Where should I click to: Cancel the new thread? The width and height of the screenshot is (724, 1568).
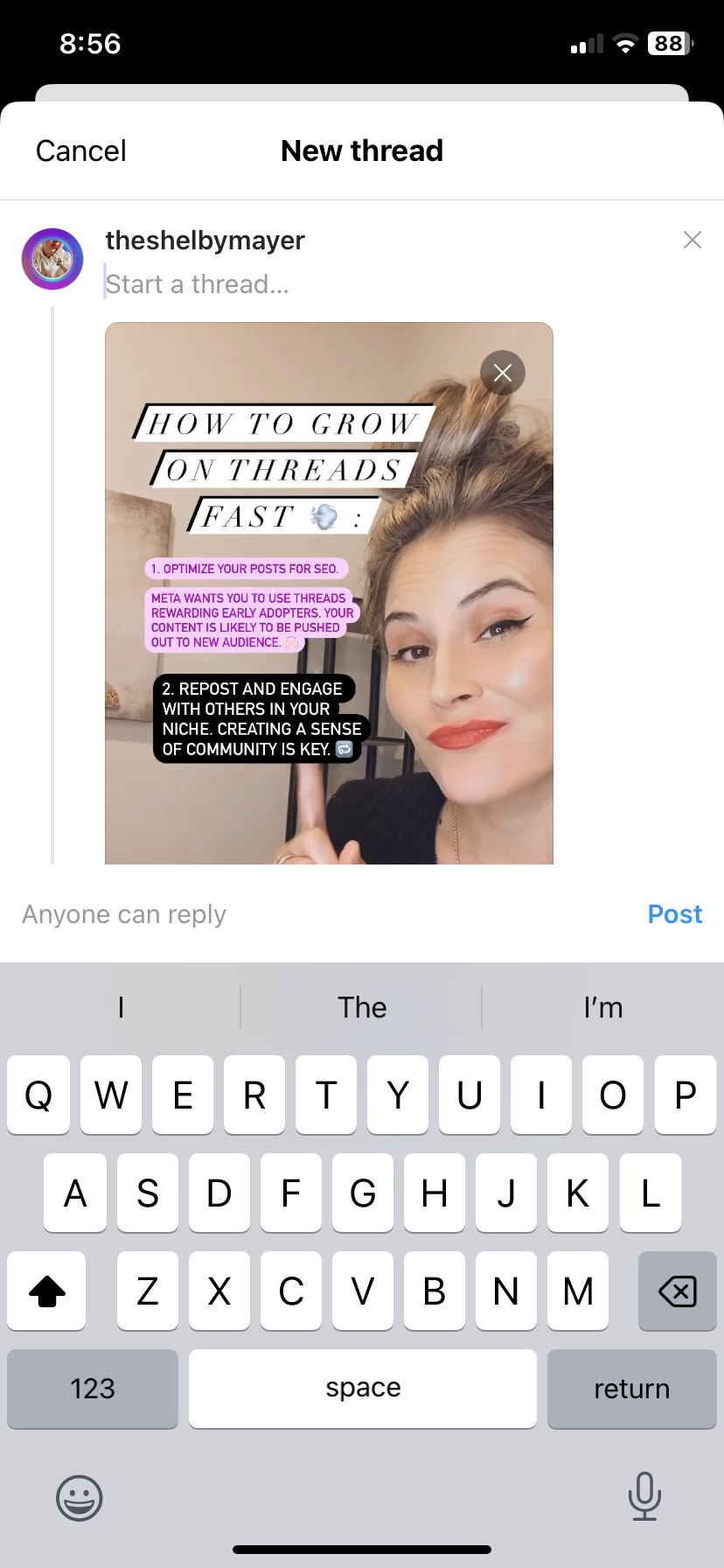tap(80, 150)
